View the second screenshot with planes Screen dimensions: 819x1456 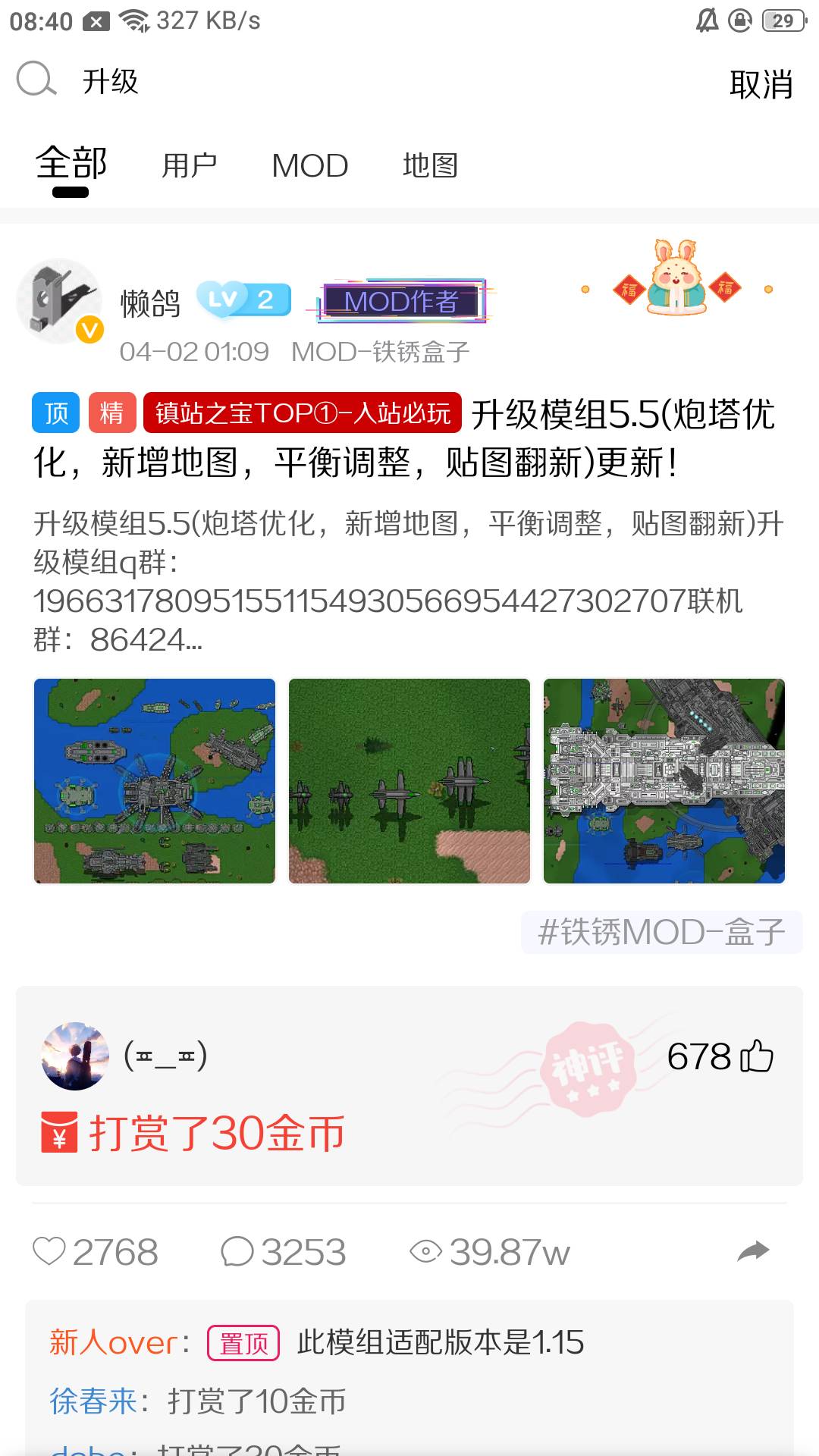click(409, 780)
